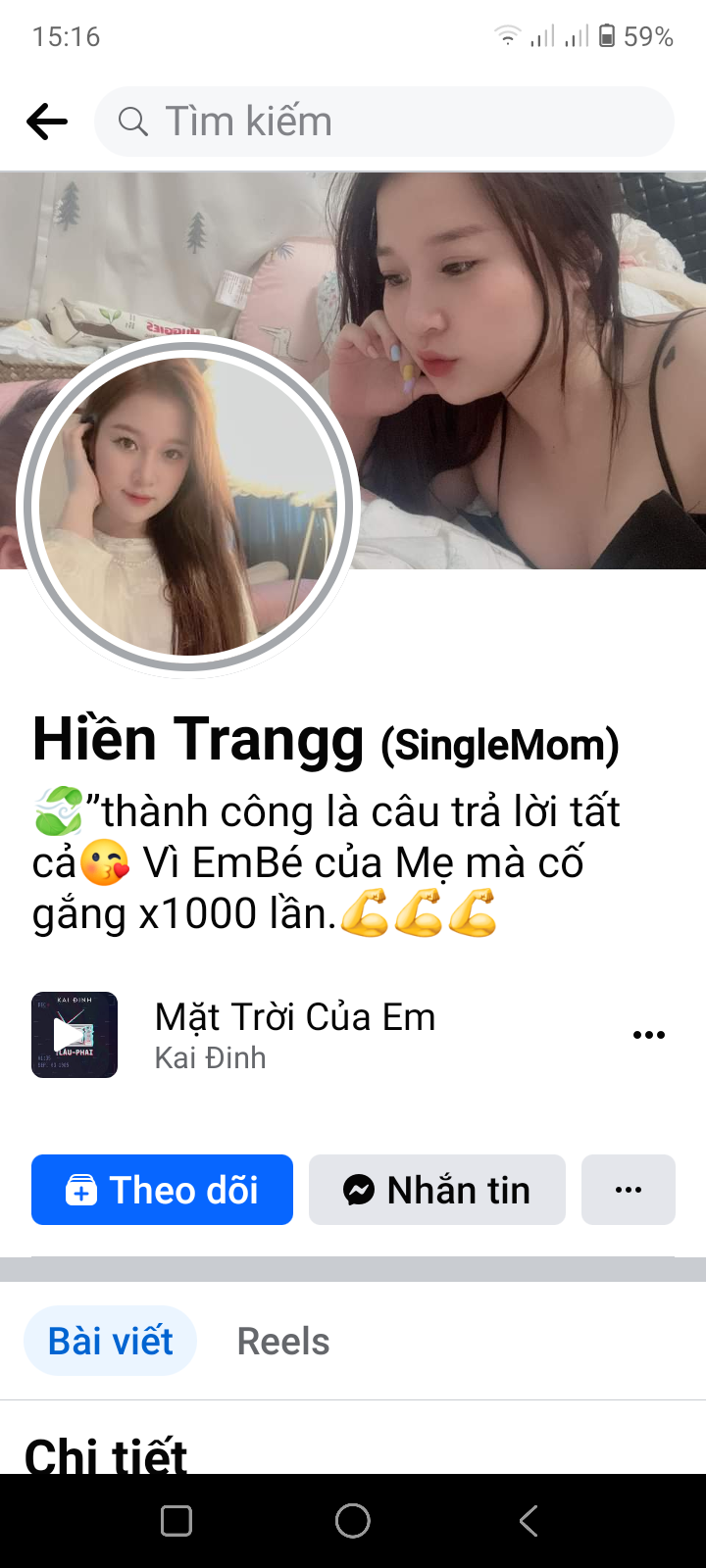Open options for the pinned song
This screenshot has height=1568, width=706.
(648, 1035)
